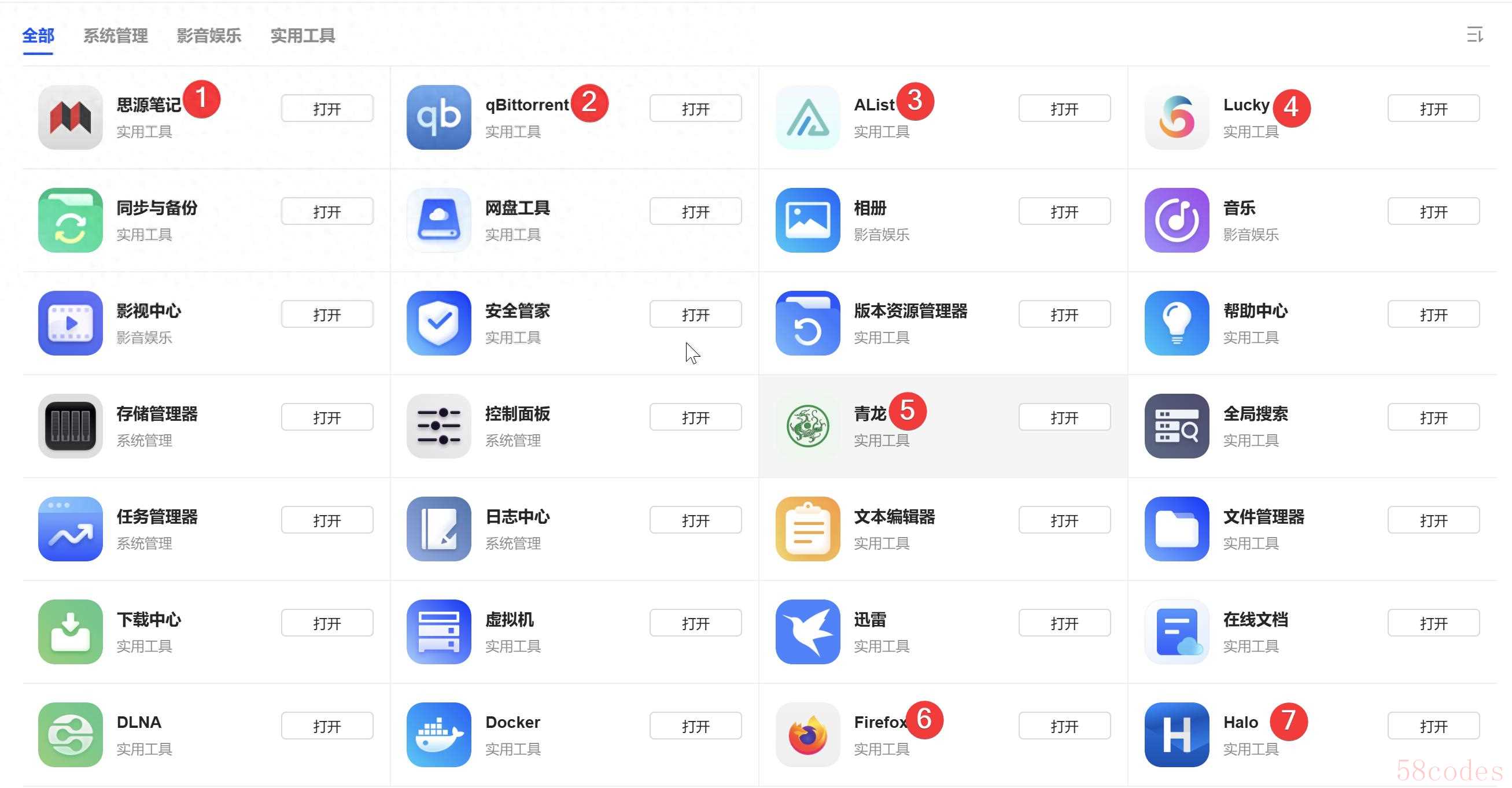Tap 打开 for Docker
The height and width of the screenshot is (788, 1512).
pos(695,726)
